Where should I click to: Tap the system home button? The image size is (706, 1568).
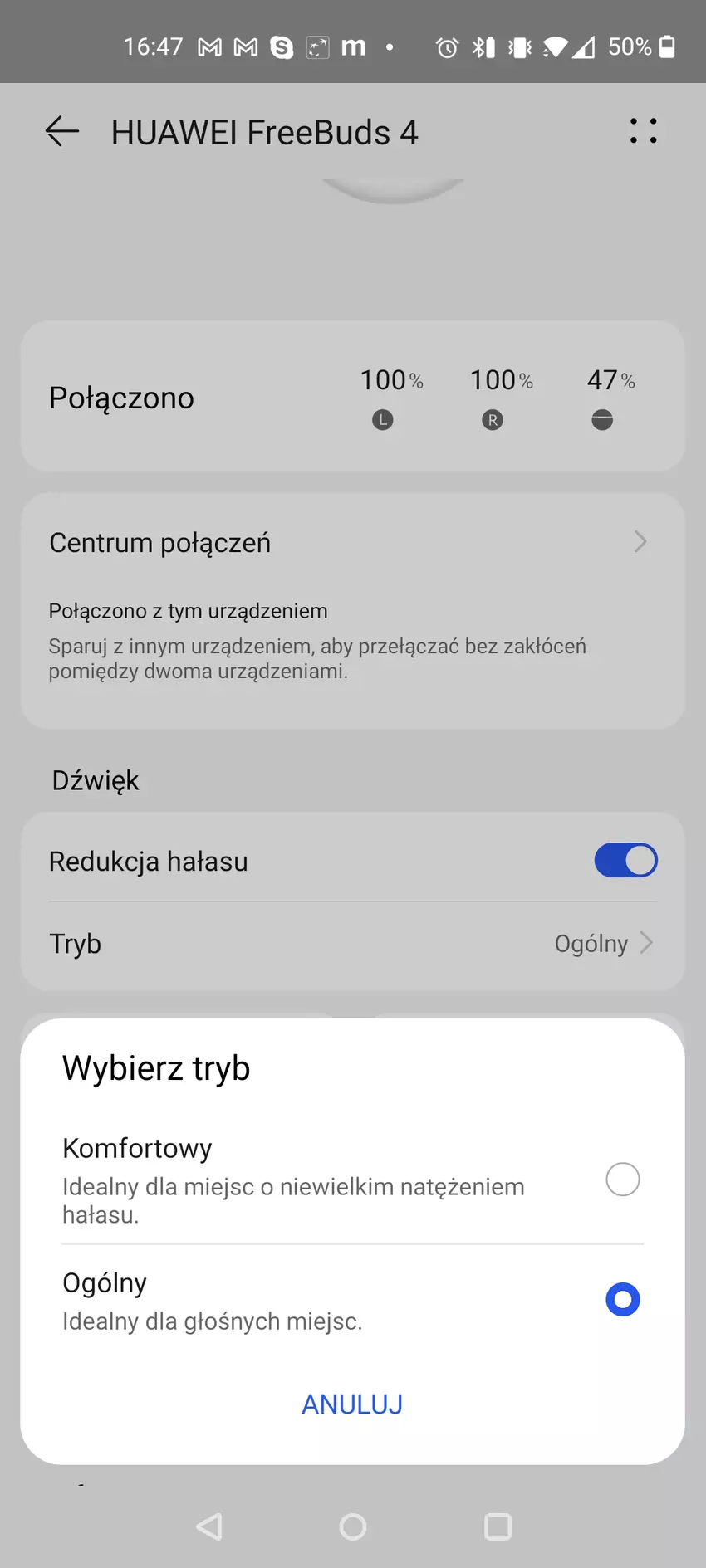[x=353, y=1526]
